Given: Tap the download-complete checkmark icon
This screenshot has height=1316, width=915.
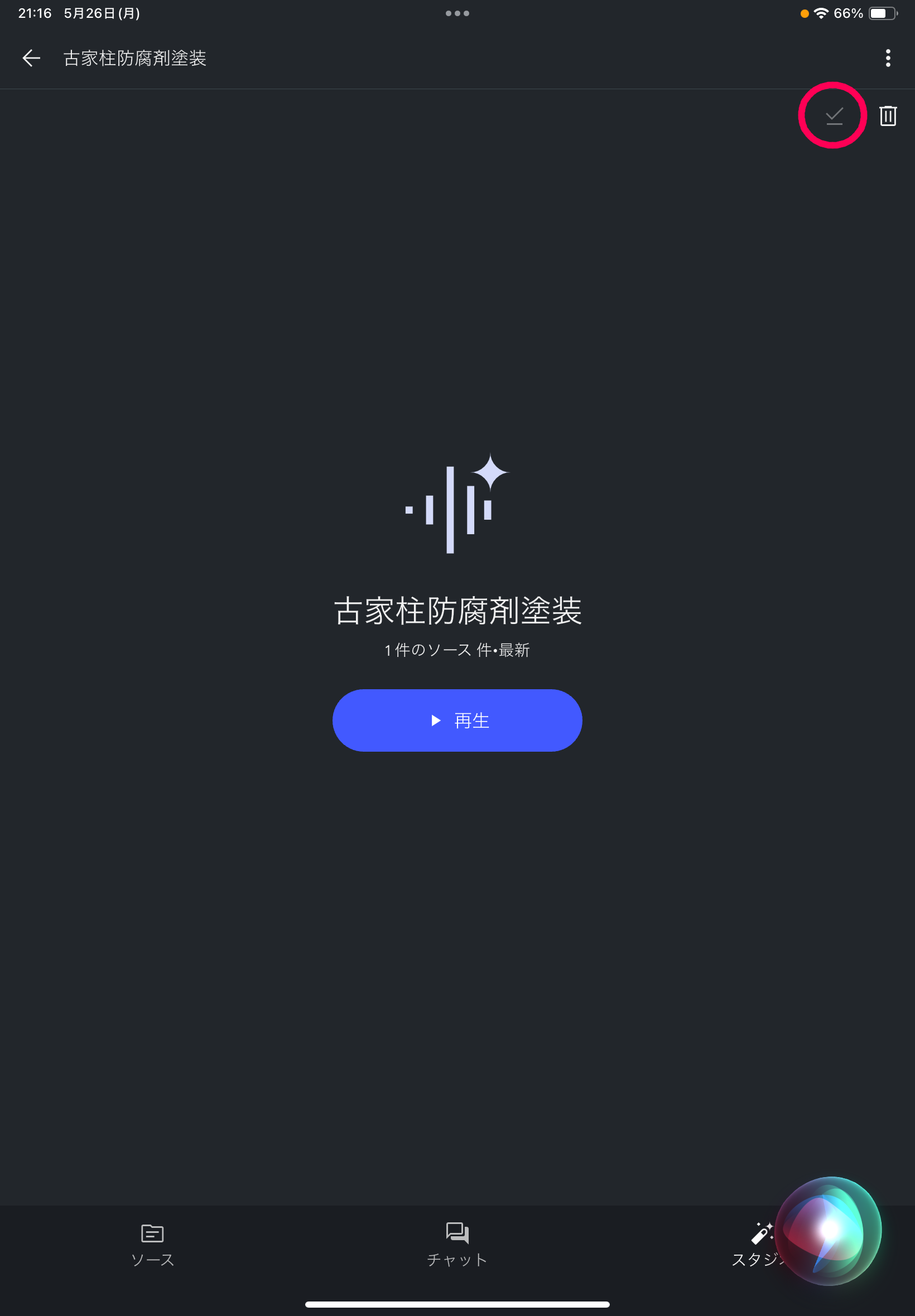Looking at the screenshot, I should pos(834,116).
